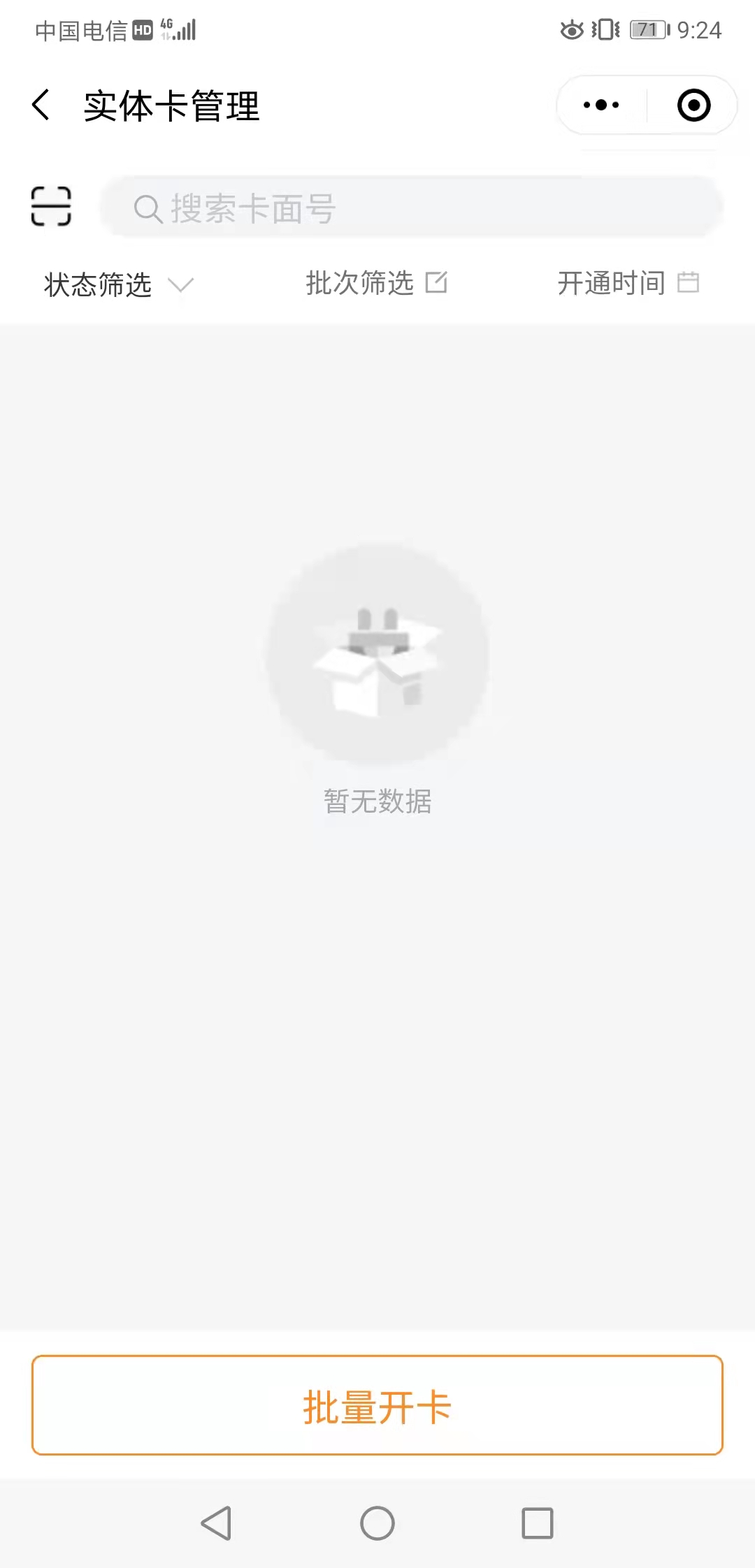Close the mini program via target icon

pos(693,106)
